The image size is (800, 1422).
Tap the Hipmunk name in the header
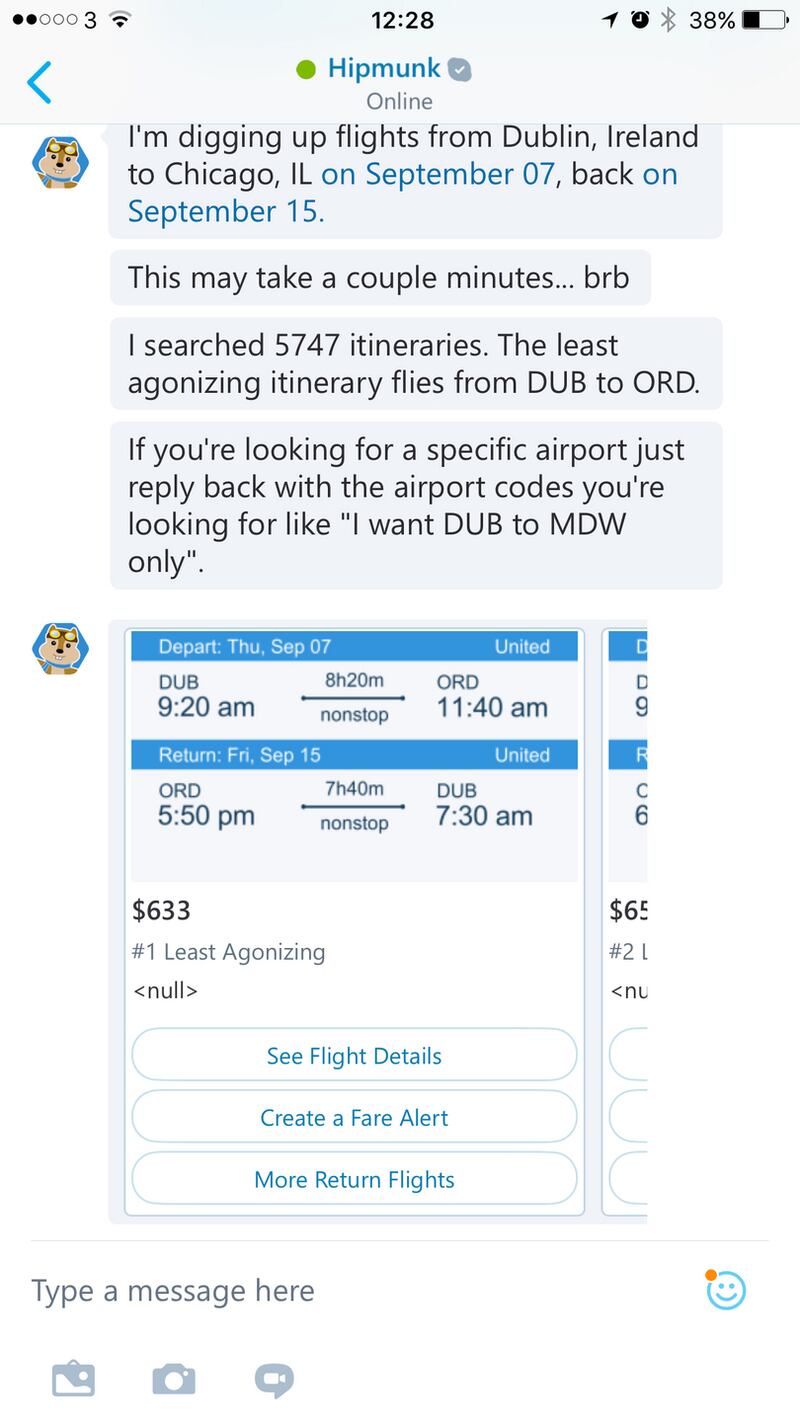click(383, 68)
